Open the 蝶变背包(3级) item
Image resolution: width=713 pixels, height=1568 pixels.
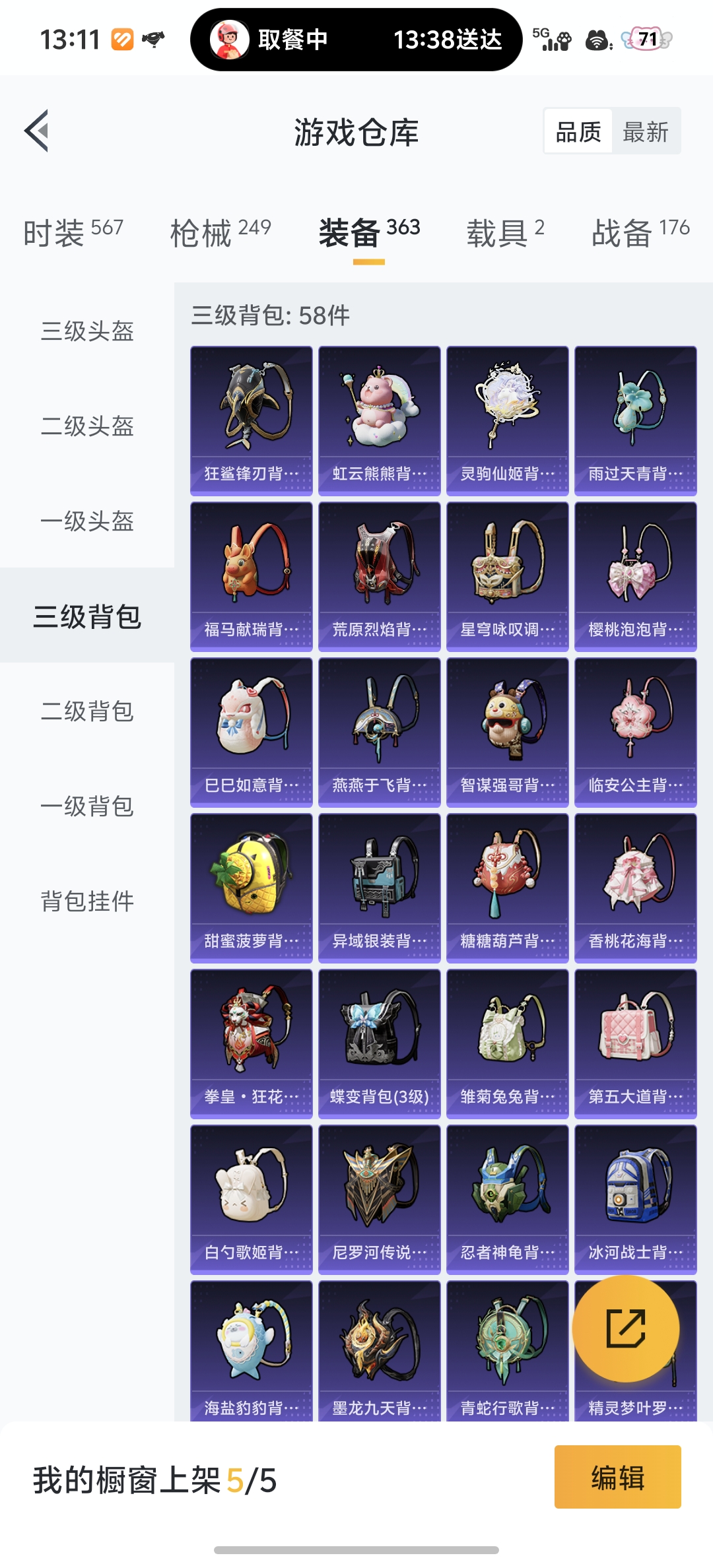tap(379, 1043)
